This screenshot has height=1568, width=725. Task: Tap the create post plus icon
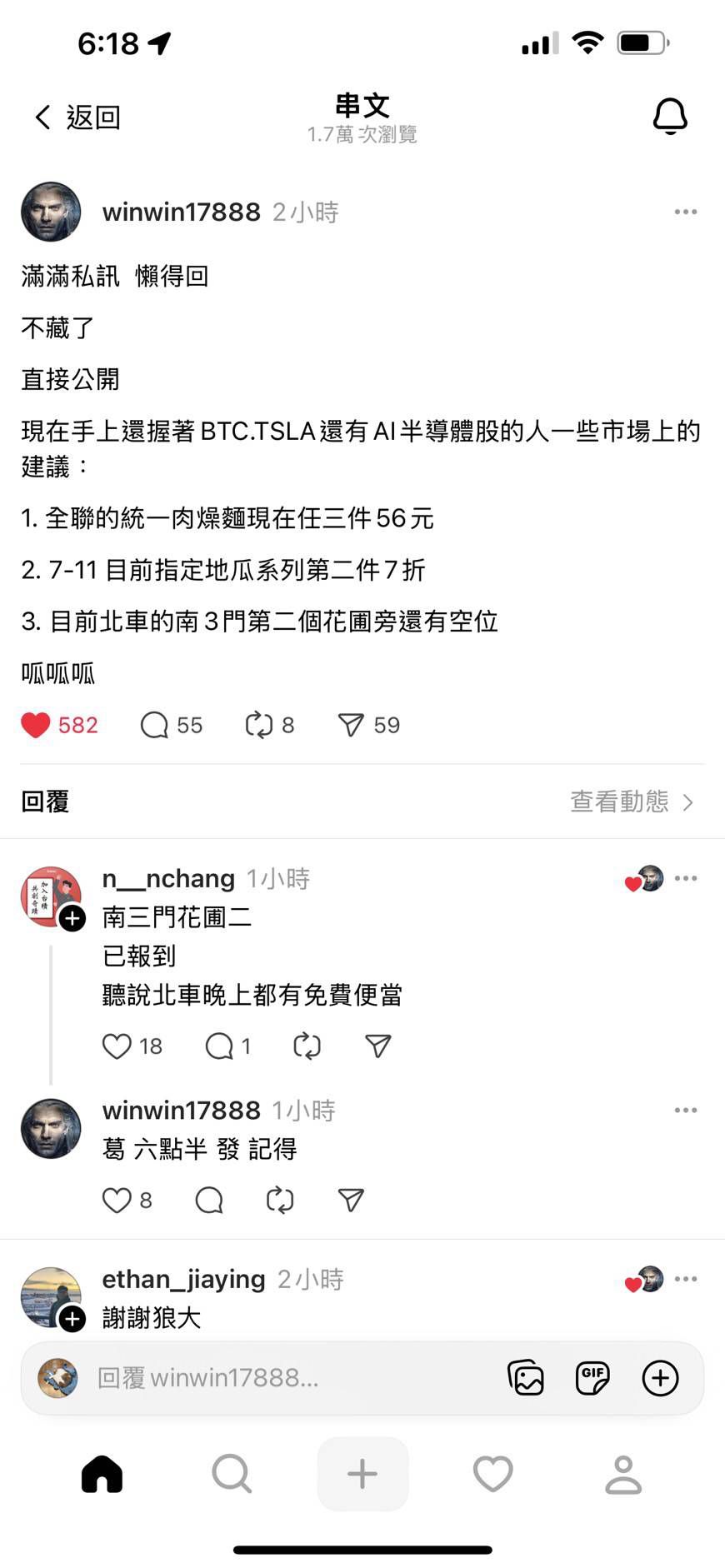coord(362,1473)
